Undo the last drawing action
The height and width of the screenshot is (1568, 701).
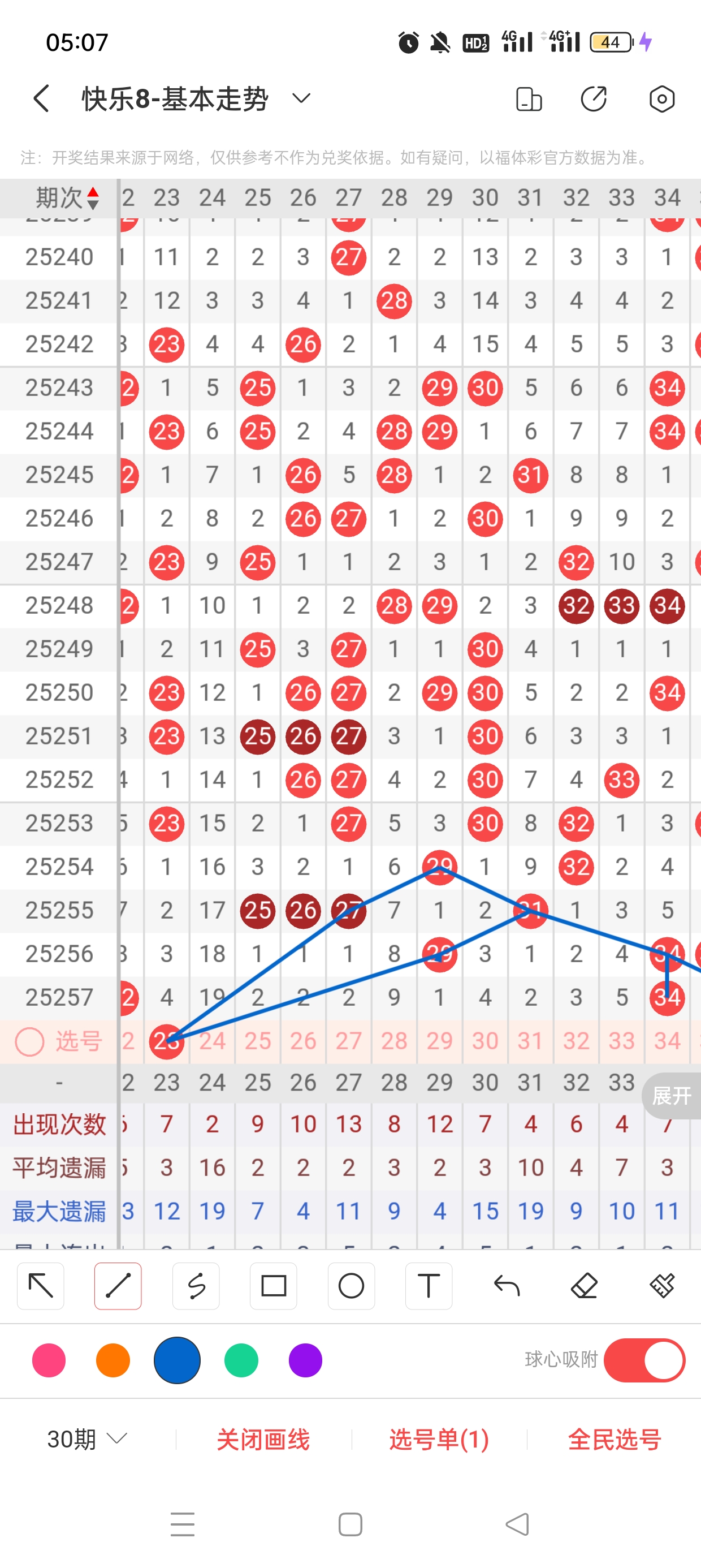(x=507, y=1286)
